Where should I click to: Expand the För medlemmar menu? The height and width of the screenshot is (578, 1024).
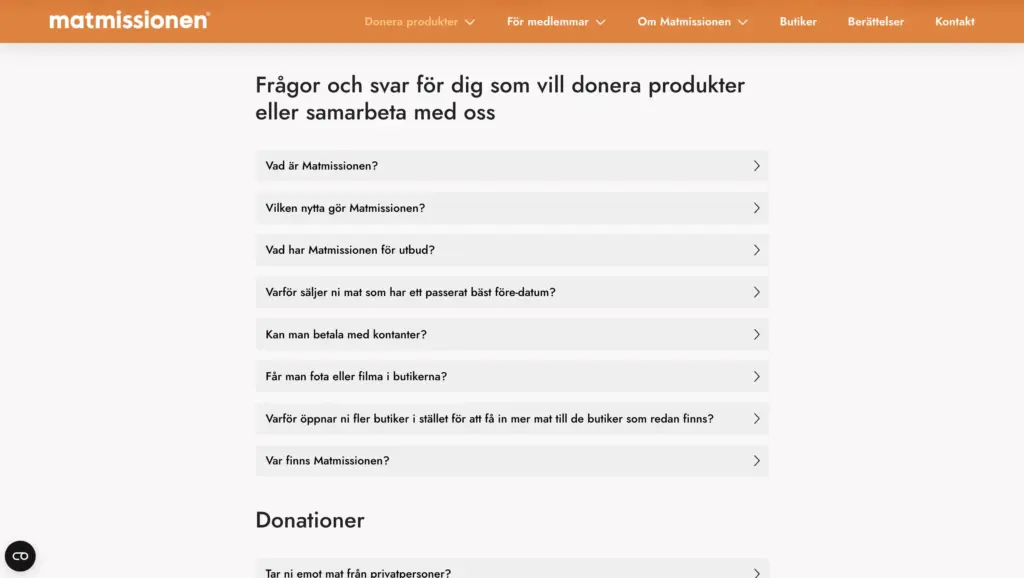[556, 22]
